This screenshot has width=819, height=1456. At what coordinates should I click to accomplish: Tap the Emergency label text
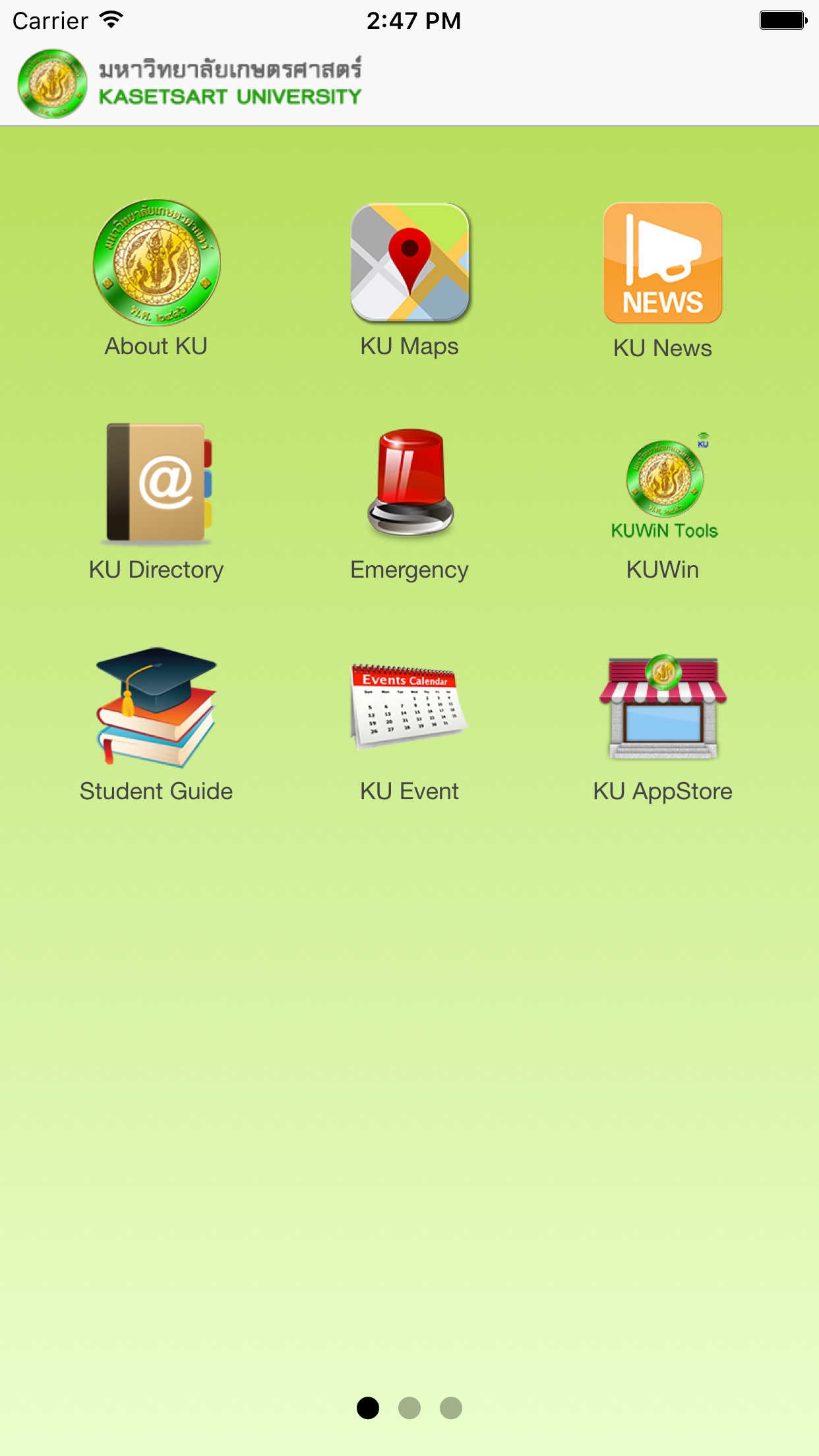tap(409, 569)
